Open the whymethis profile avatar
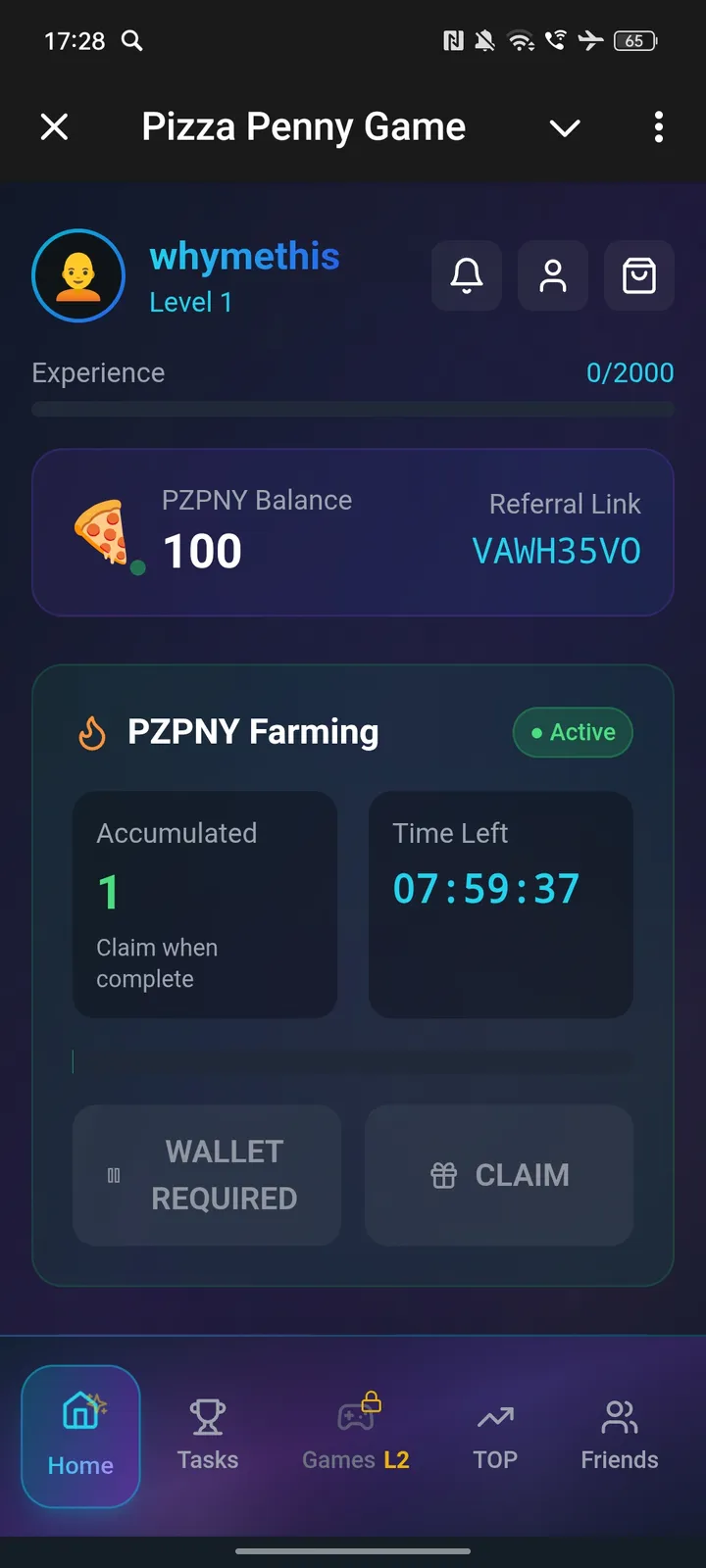This screenshot has width=706, height=1568. pyautogui.click(x=78, y=275)
